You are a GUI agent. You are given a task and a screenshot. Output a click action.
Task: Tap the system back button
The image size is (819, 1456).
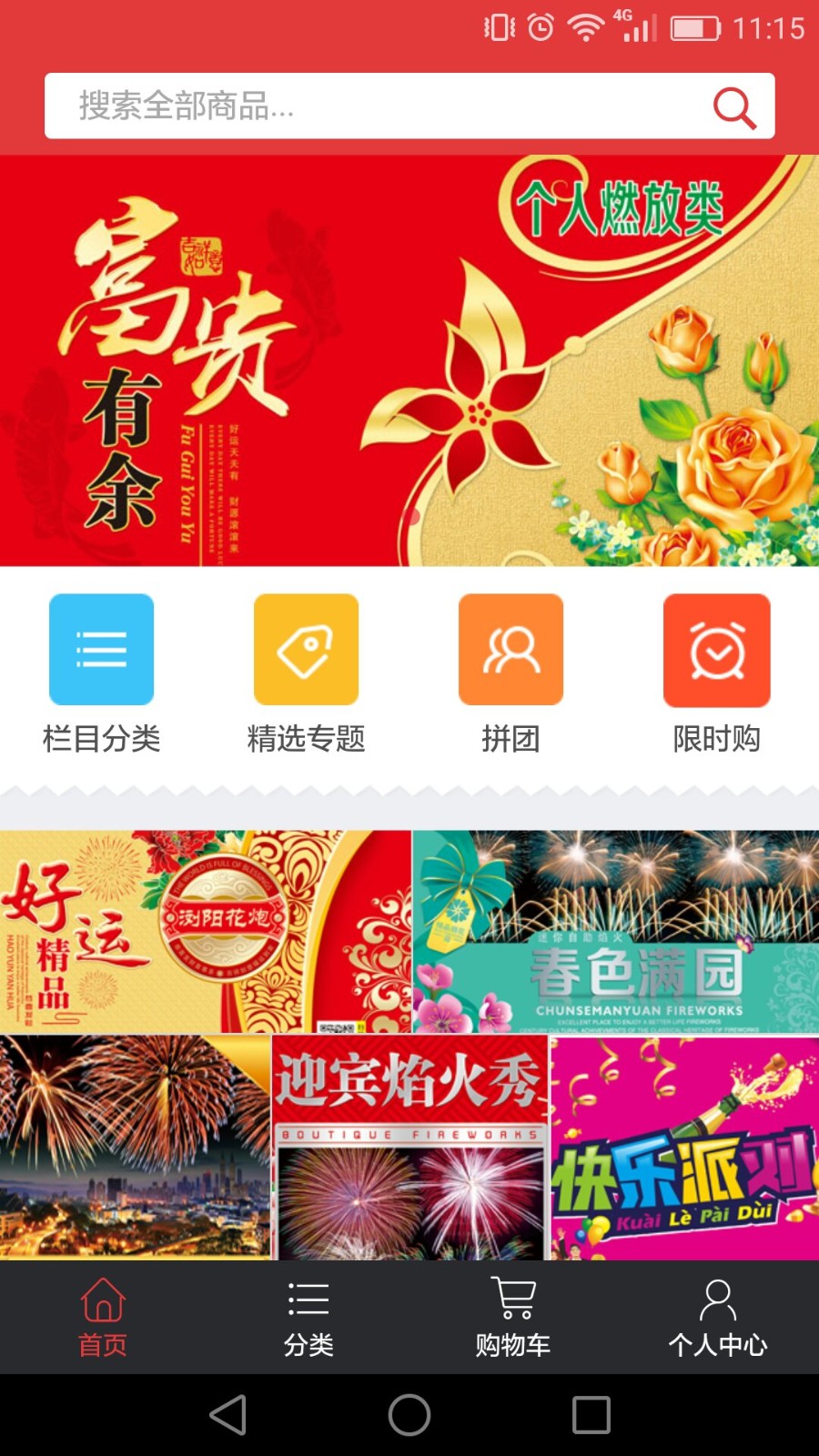227,1415
